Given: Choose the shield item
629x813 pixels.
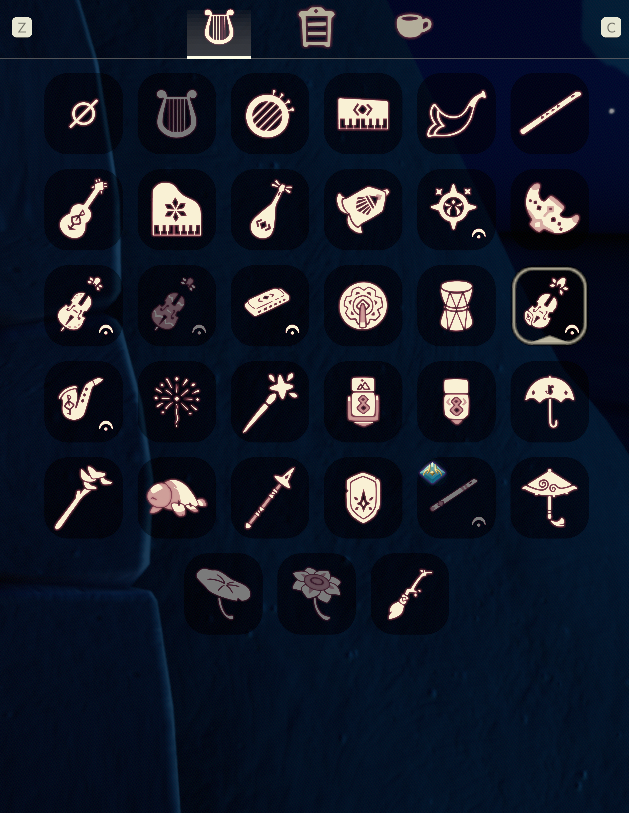Looking at the screenshot, I should [363, 497].
